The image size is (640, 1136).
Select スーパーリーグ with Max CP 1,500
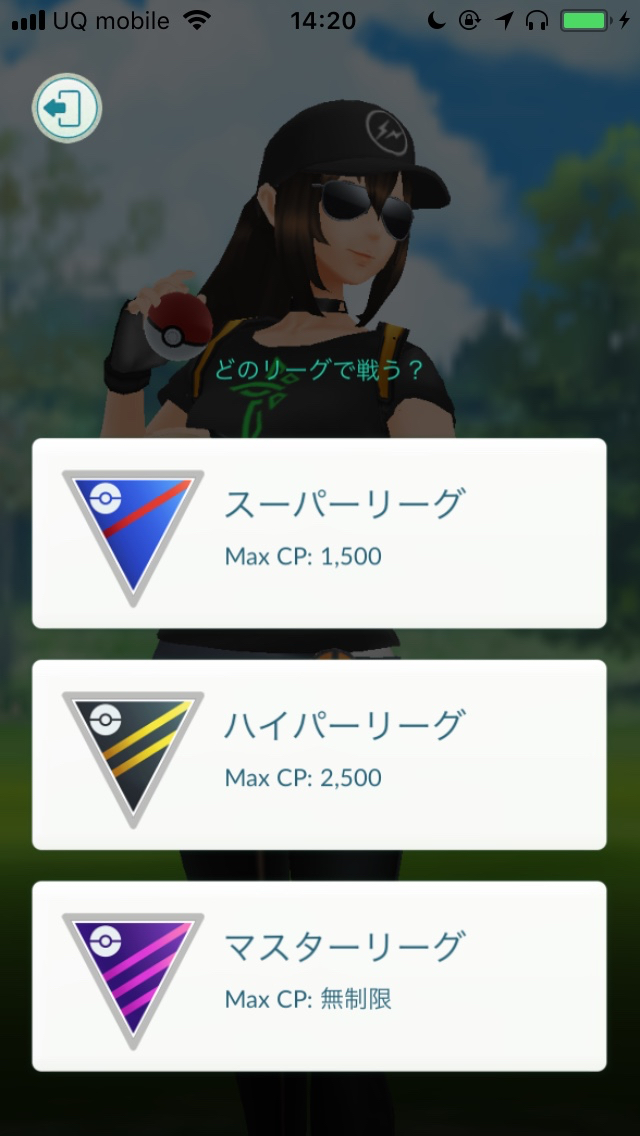319,533
